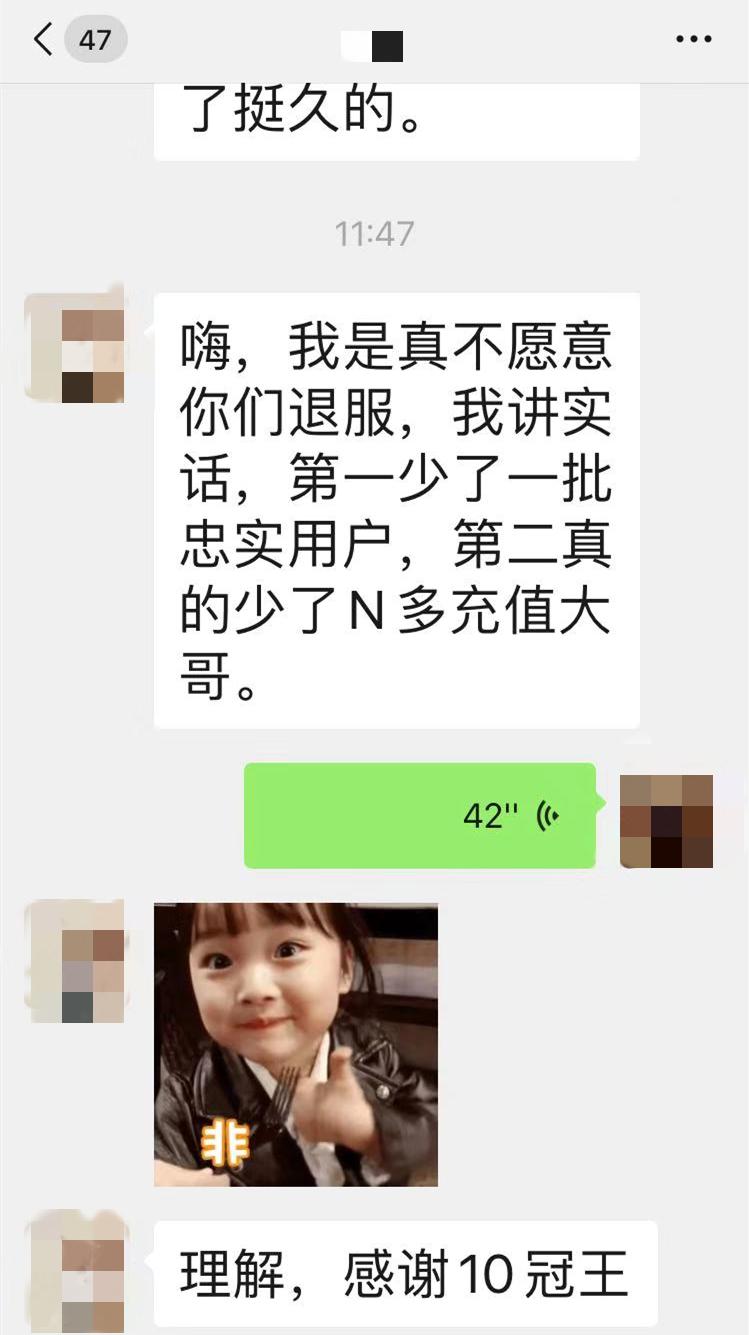Tap sender's avatar beside the 嗨 message

click(77, 349)
